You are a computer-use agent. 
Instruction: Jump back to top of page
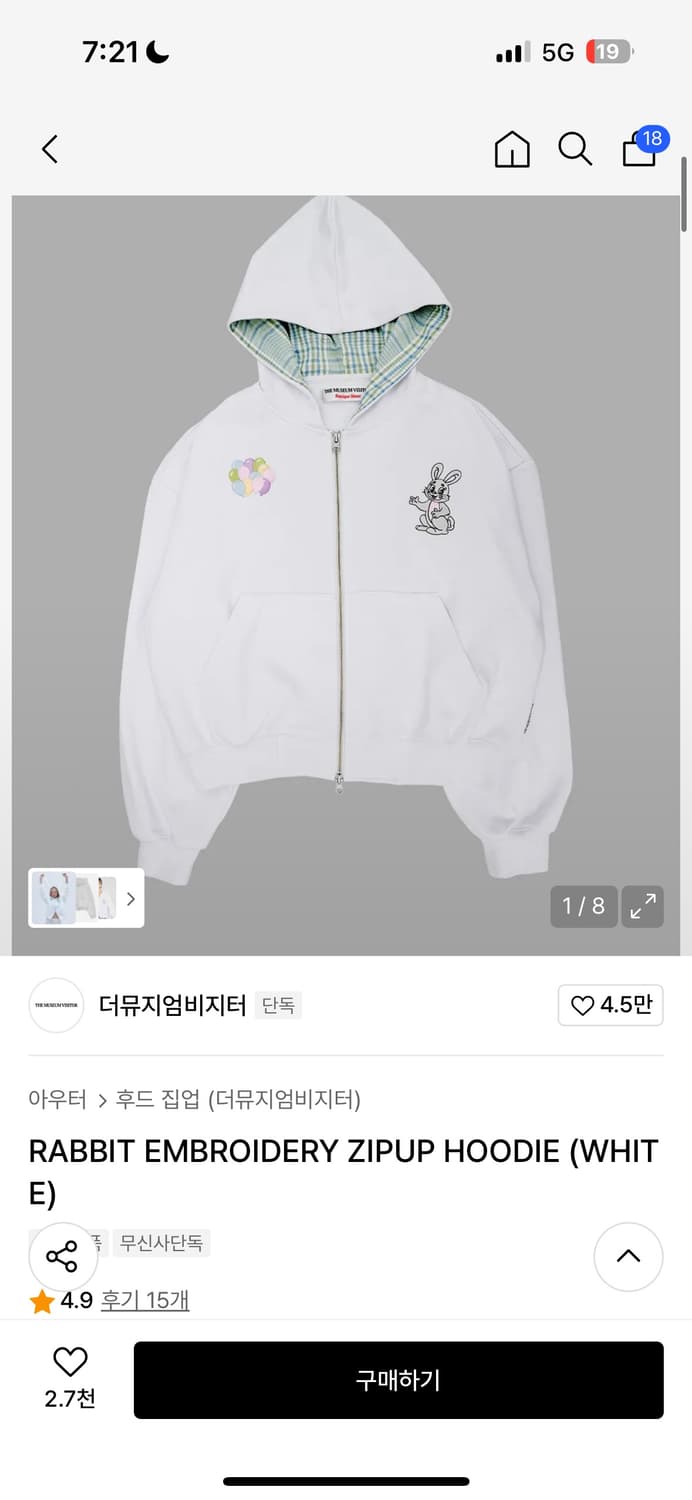pos(628,1256)
